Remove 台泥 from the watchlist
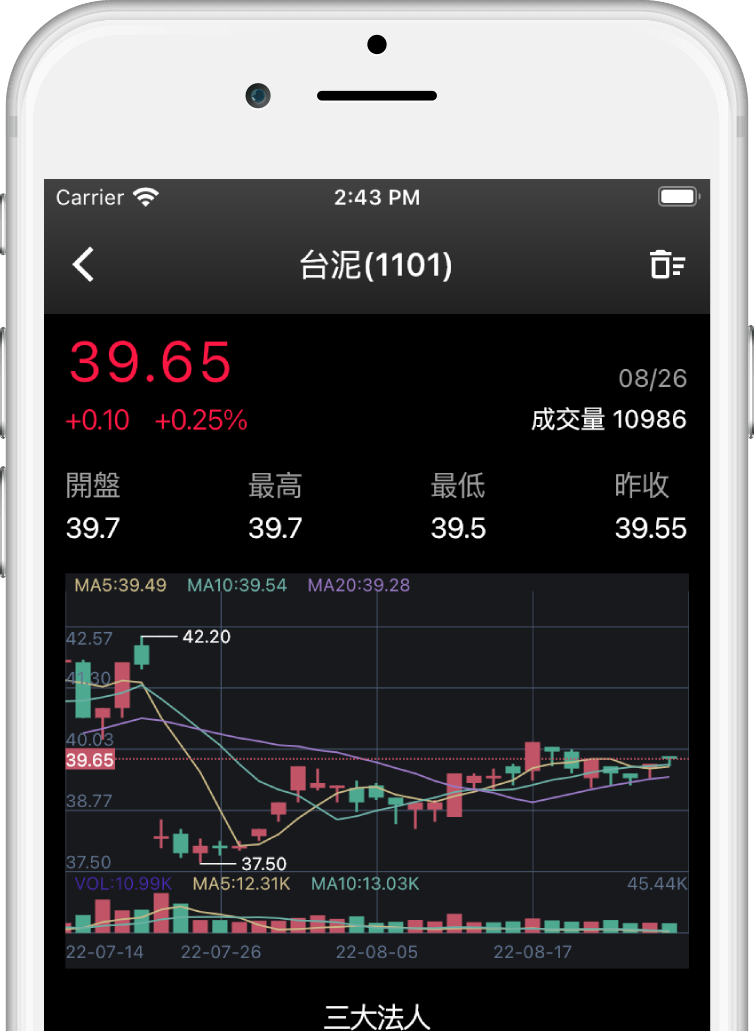Screen dimensions: 754x1031 667,265
